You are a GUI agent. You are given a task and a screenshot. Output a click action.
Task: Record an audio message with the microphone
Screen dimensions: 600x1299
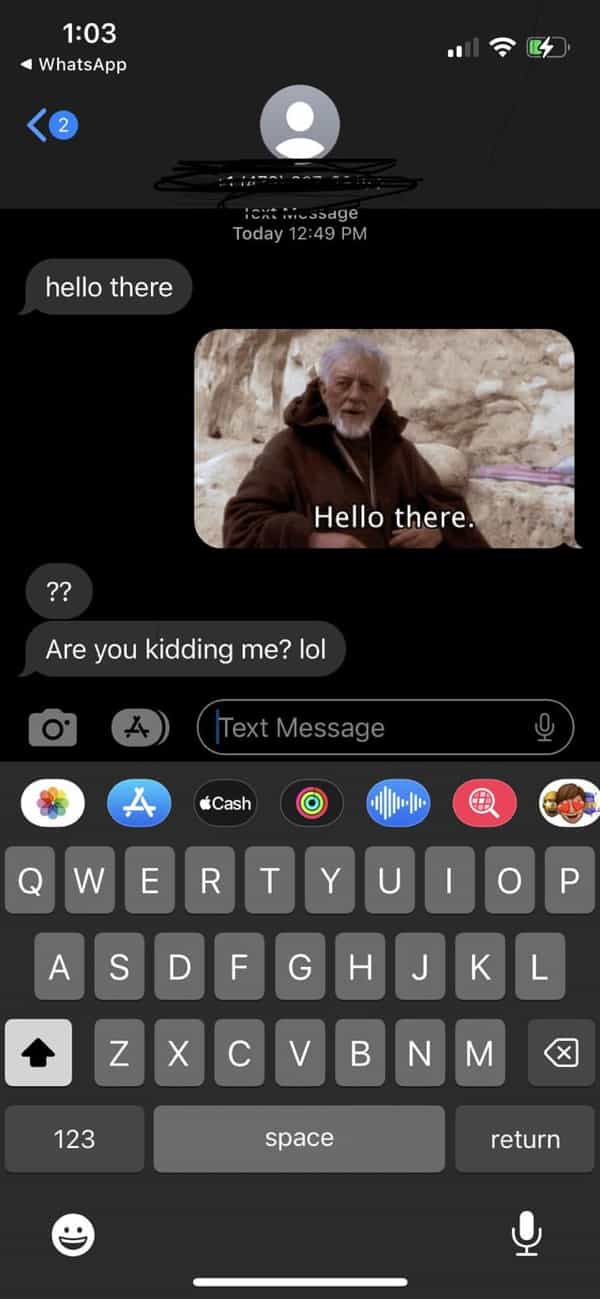click(x=544, y=727)
